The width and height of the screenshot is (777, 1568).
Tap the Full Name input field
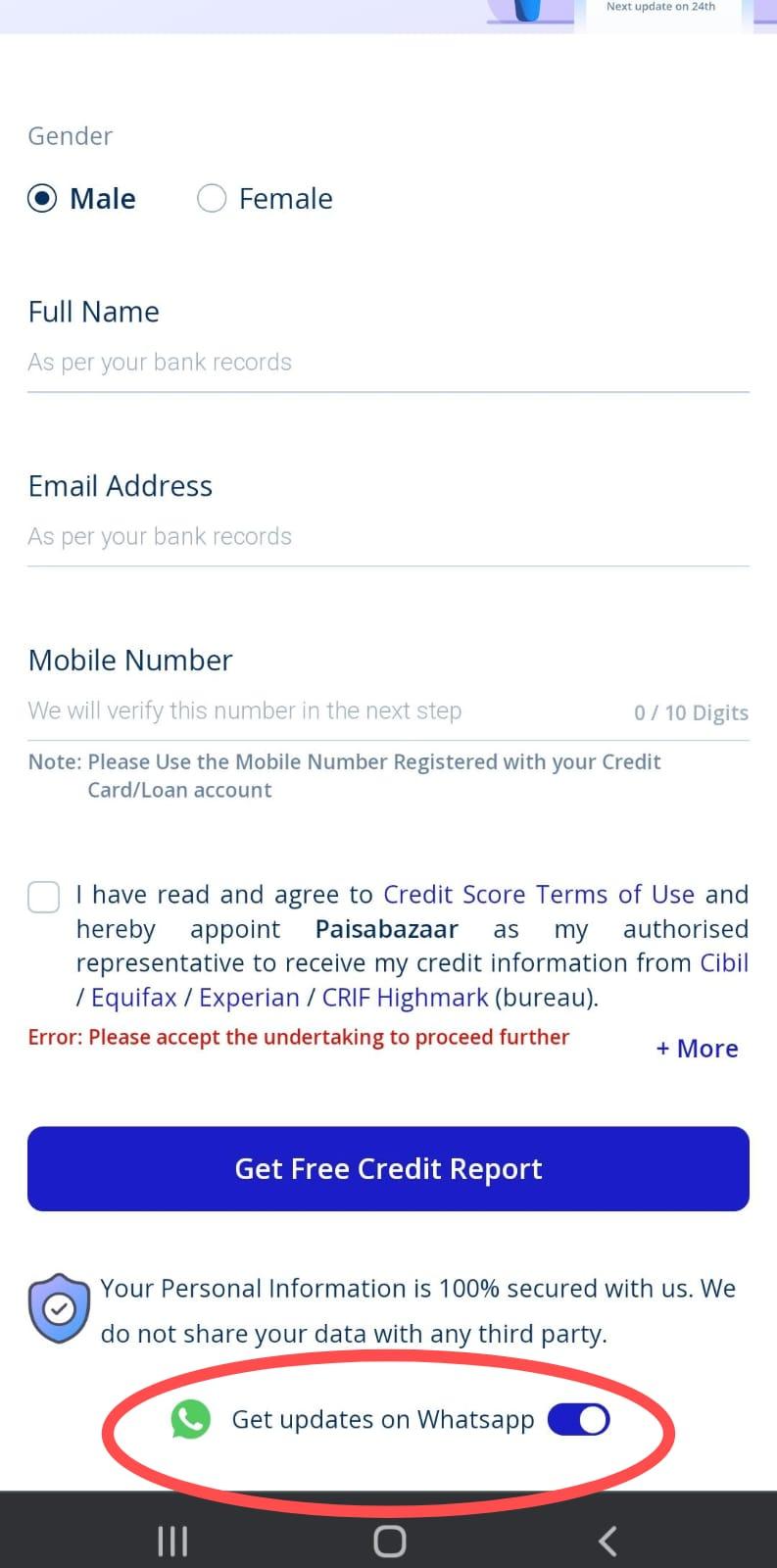coord(388,363)
